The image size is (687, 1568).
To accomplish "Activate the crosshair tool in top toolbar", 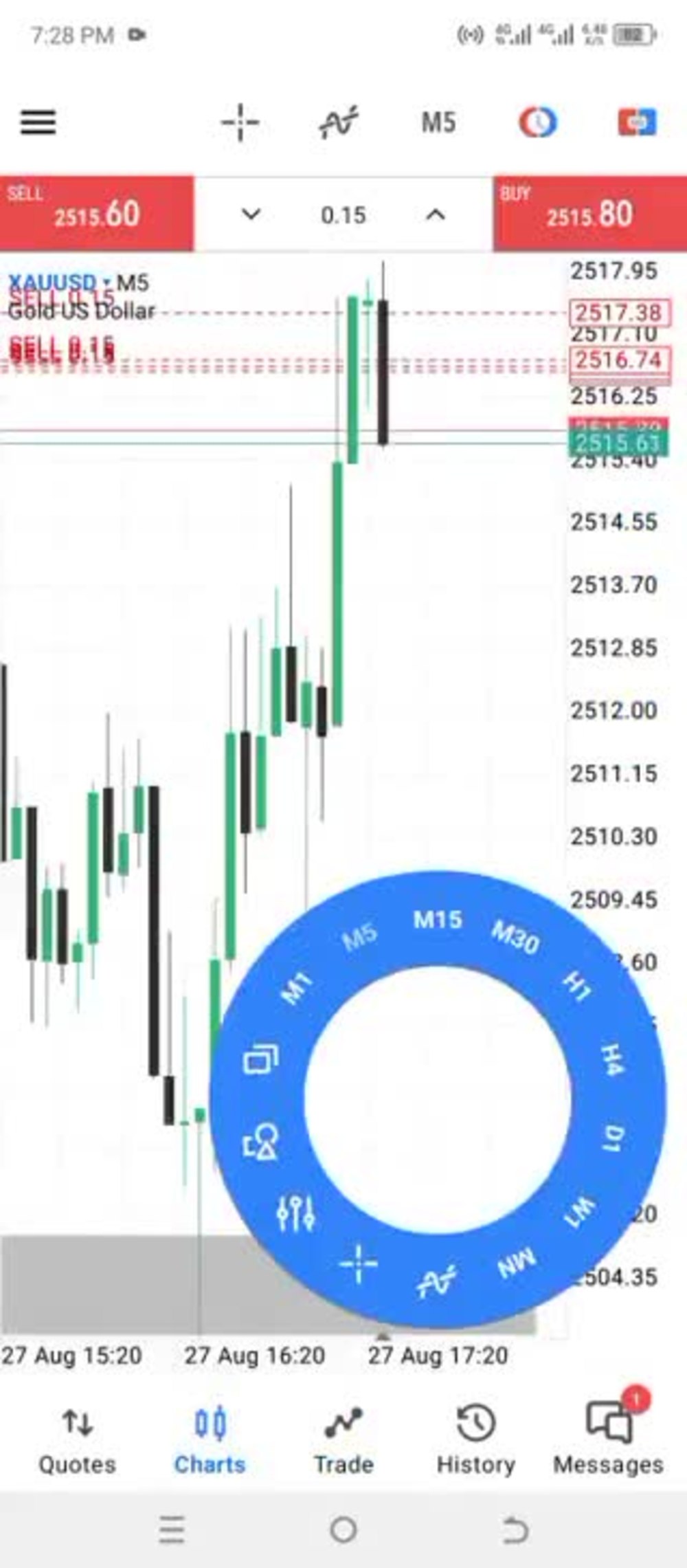I will [240, 123].
